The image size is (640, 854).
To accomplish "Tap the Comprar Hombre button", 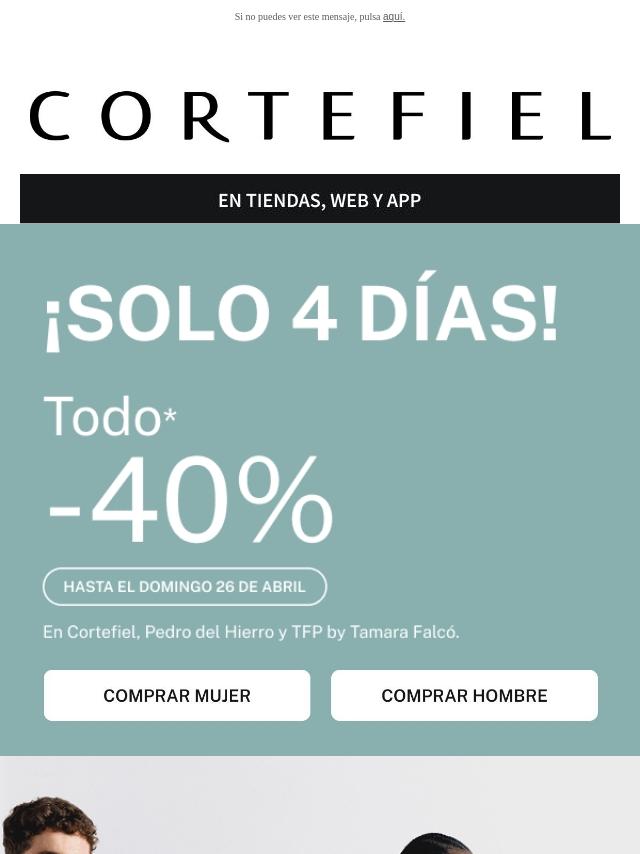I will coord(465,696).
